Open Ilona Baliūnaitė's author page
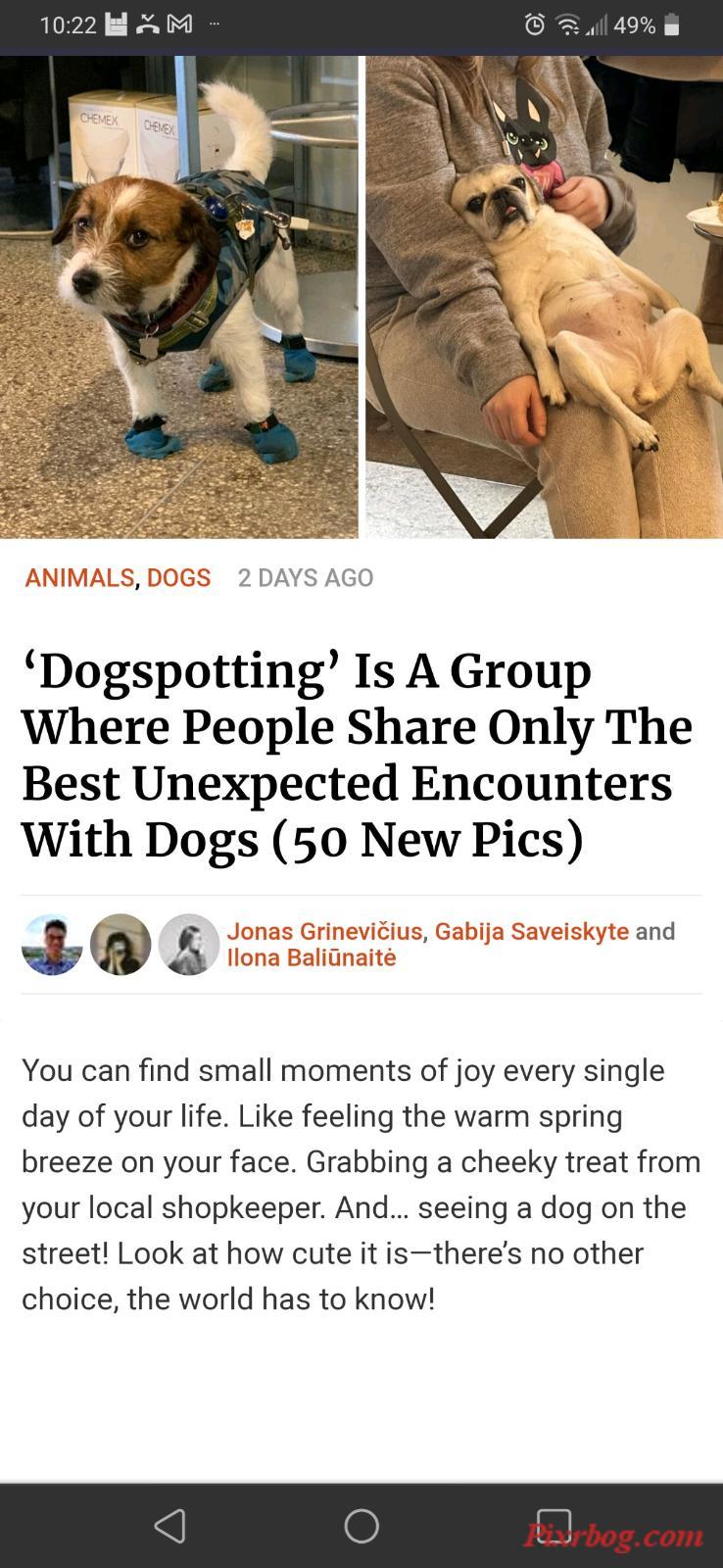The image size is (723, 1568). coord(312,957)
